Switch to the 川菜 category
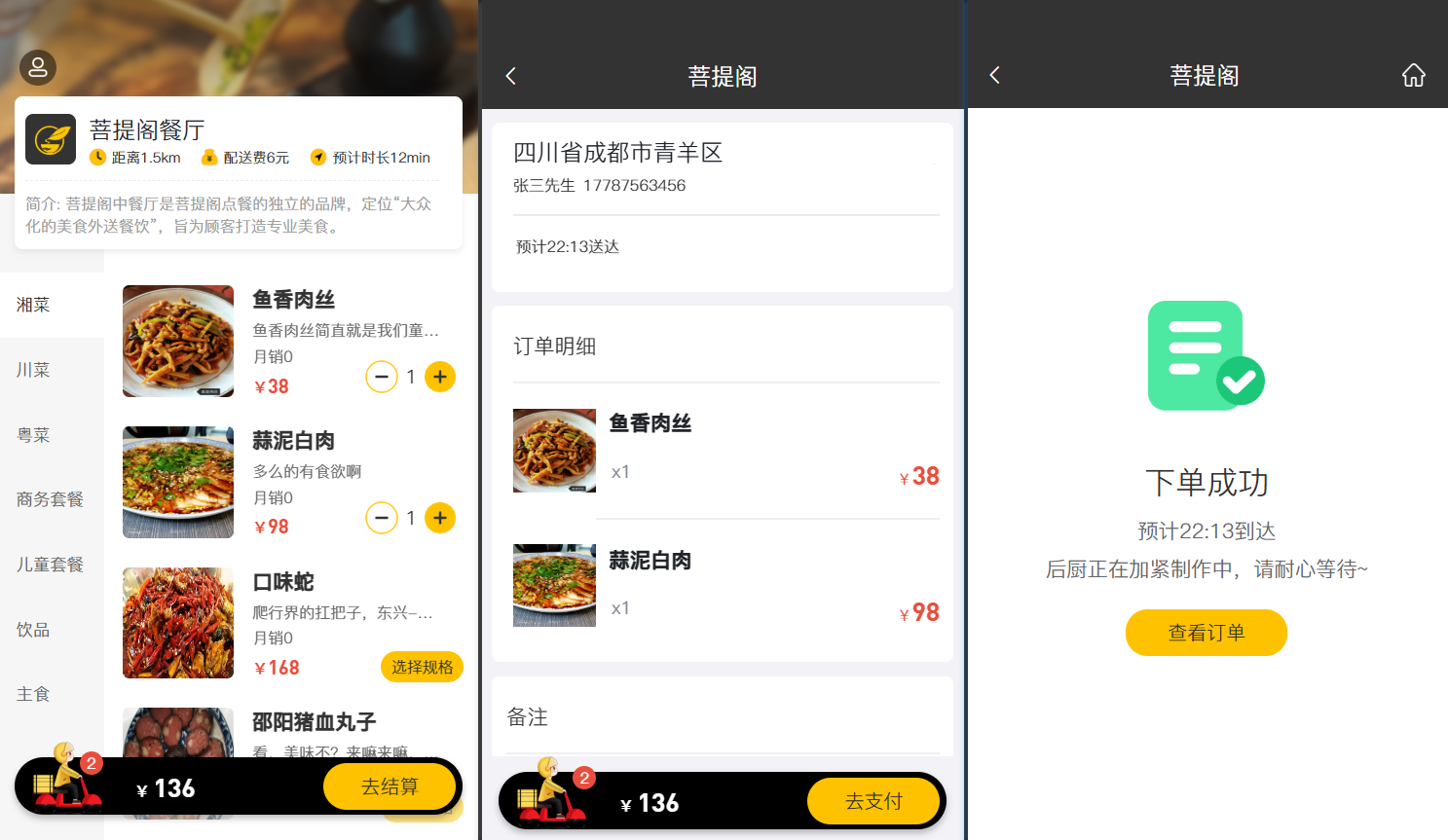 pyautogui.click(x=33, y=370)
